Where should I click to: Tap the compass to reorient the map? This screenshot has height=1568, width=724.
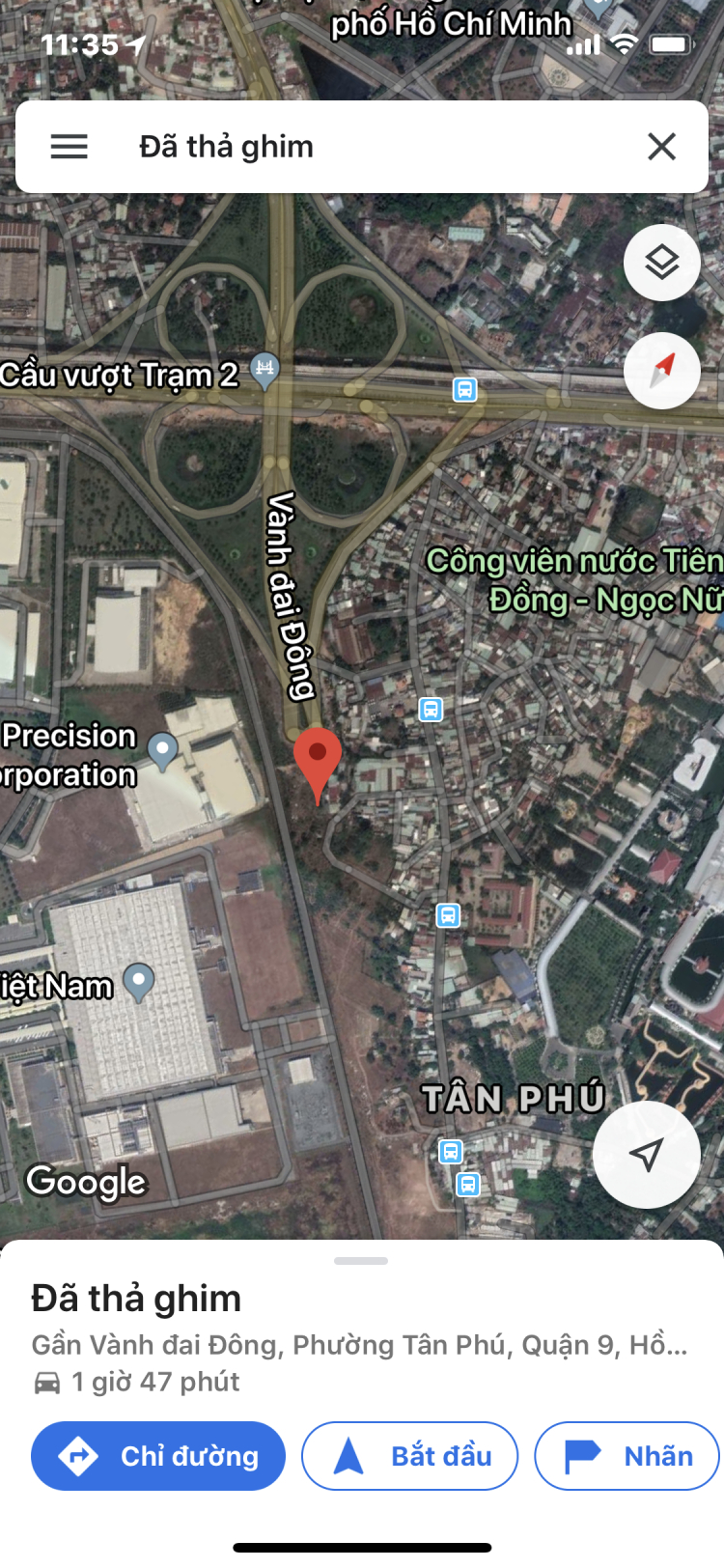(x=662, y=371)
